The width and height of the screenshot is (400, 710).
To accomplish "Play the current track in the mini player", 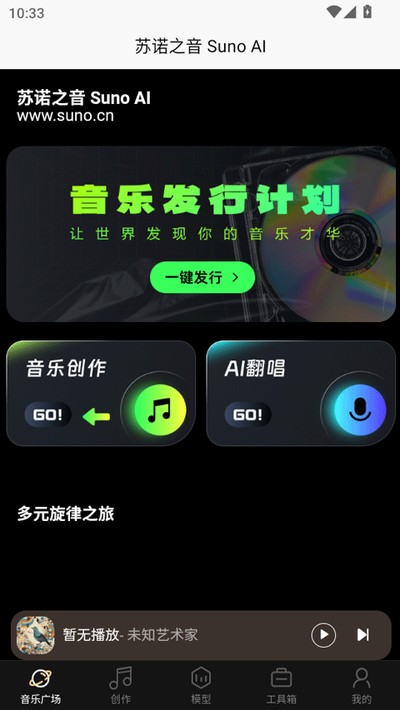I will [x=323, y=635].
